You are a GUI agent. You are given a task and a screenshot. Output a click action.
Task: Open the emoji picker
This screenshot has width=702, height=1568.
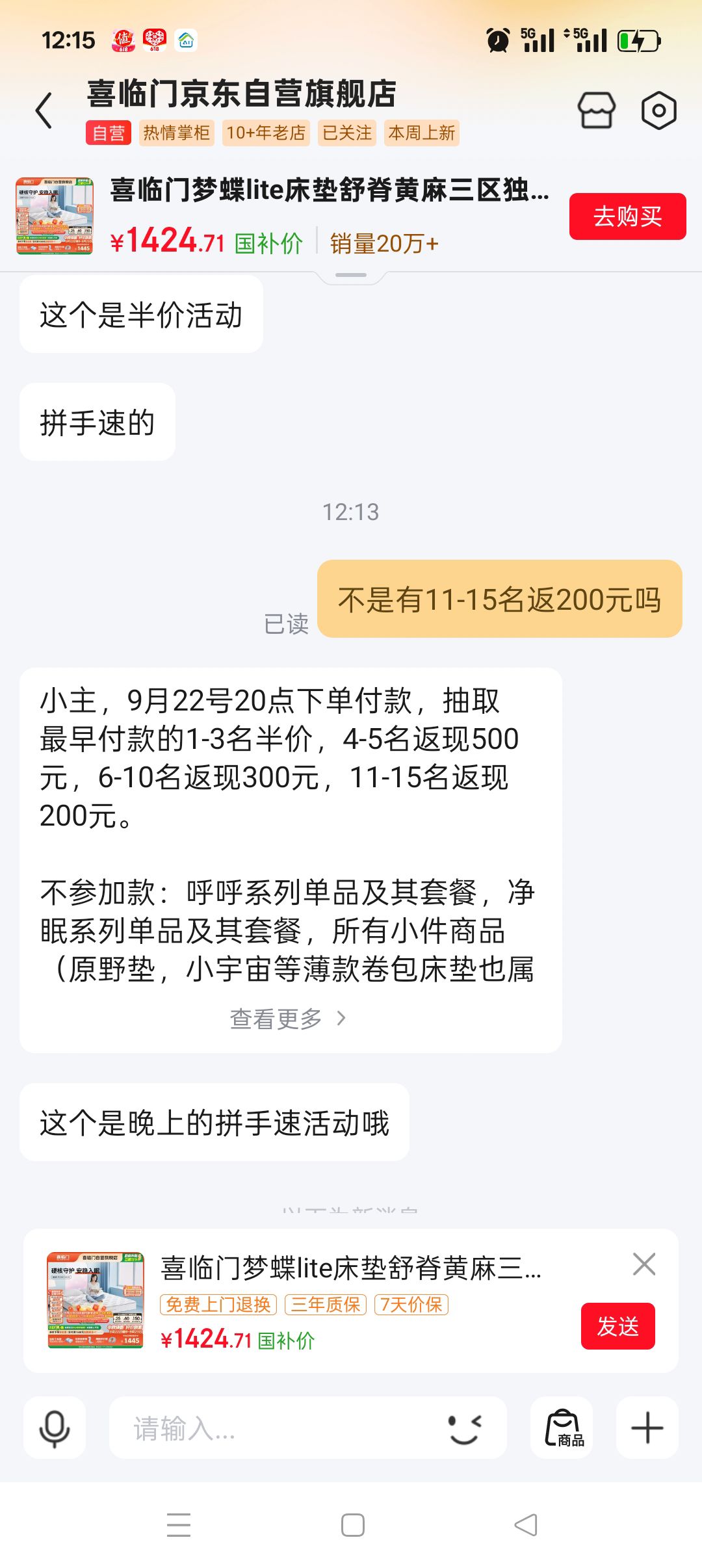tap(465, 1428)
